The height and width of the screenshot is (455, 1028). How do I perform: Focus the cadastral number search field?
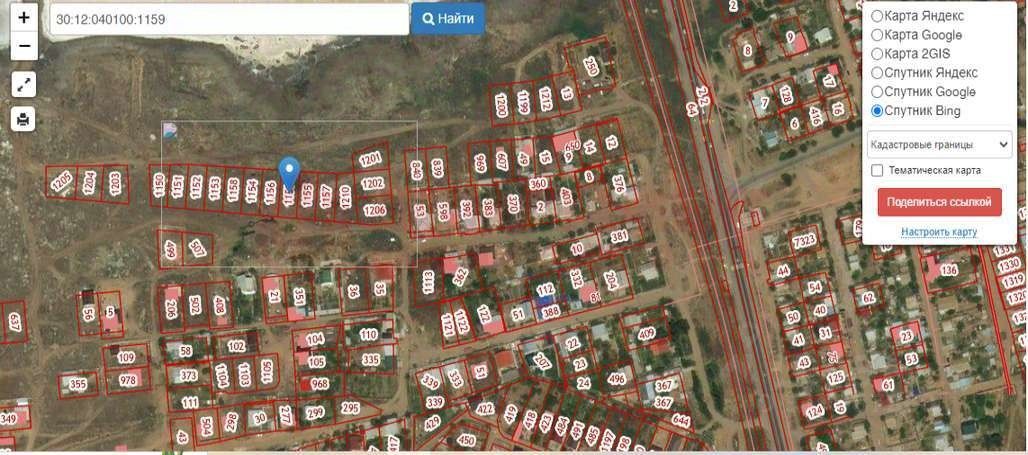pos(229,19)
